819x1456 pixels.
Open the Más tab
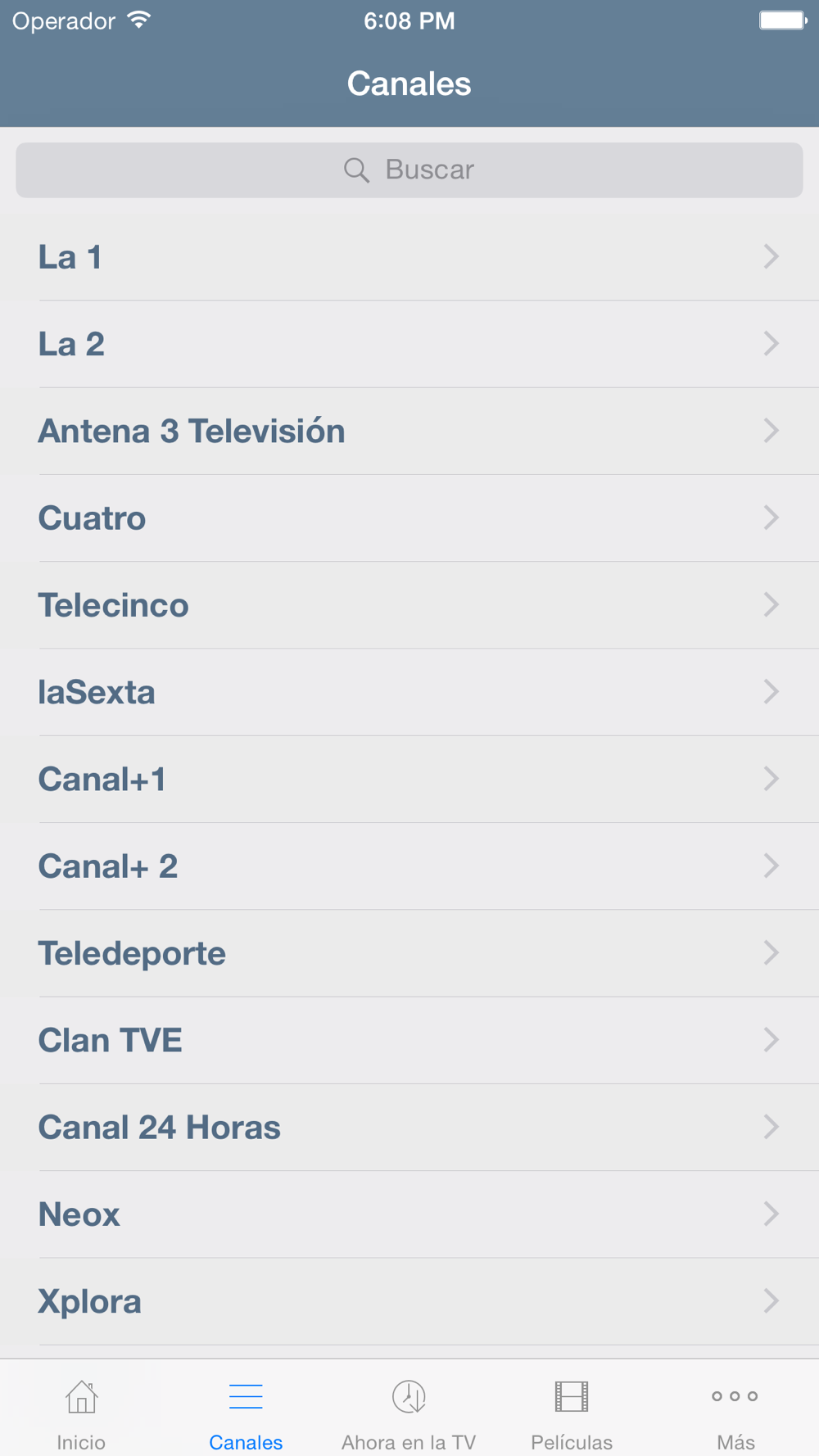click(735, 1415)
